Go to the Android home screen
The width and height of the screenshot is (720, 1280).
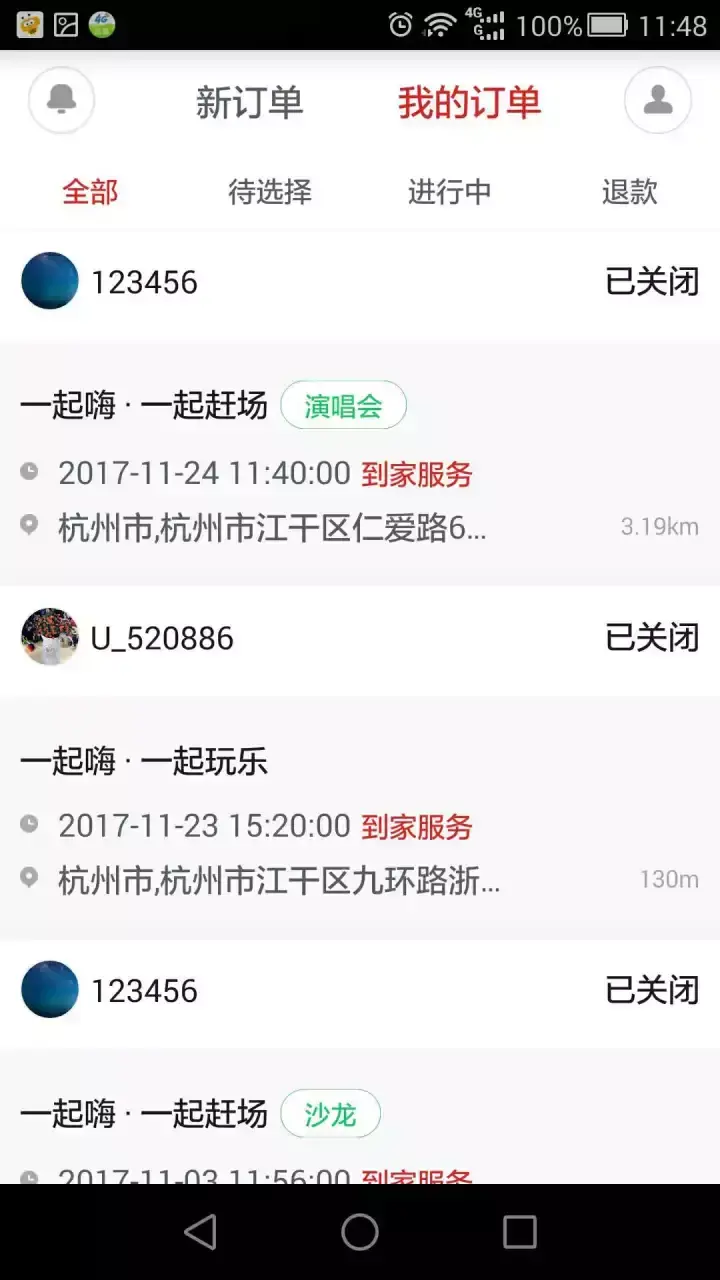[360, 1232]
